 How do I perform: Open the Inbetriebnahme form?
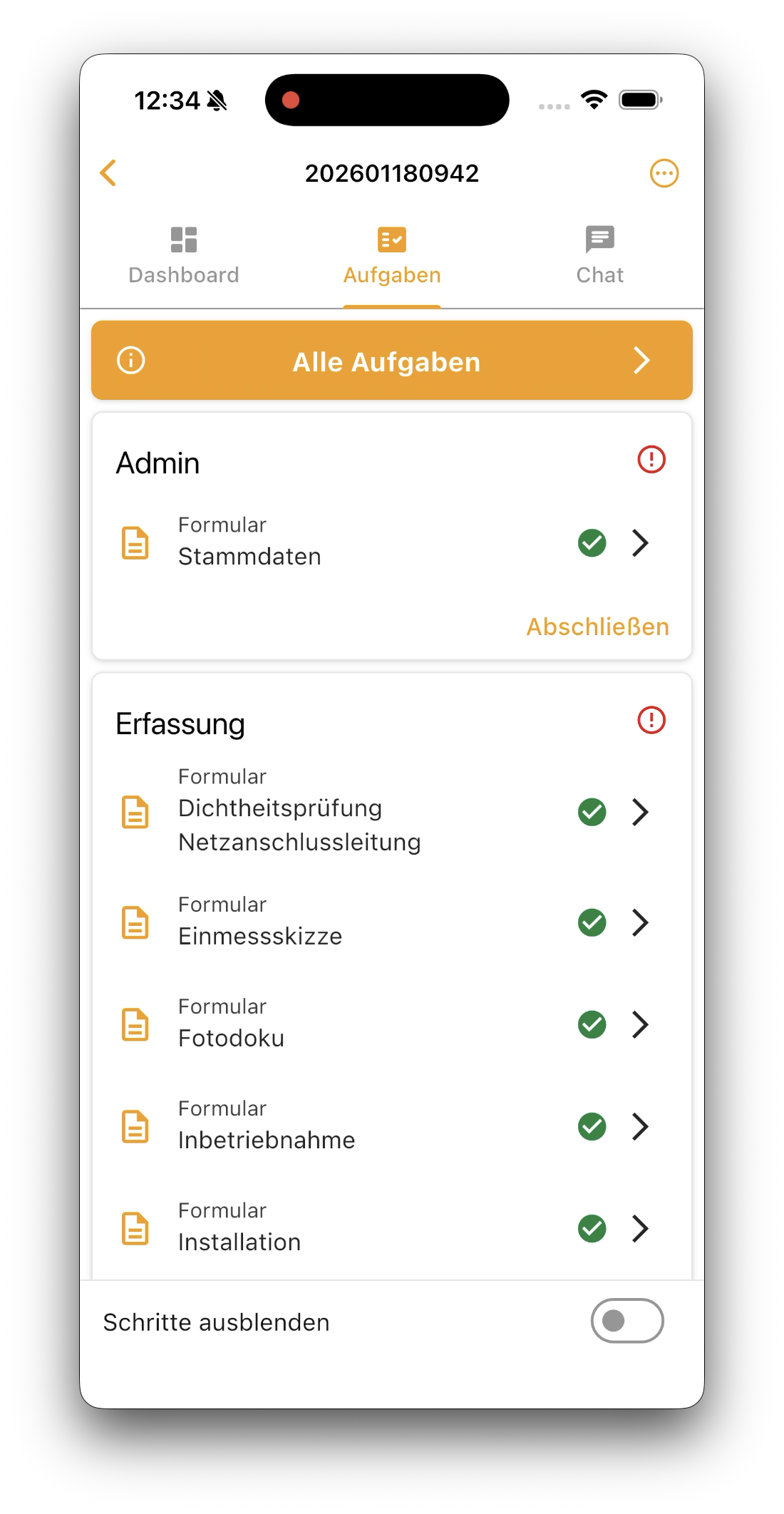(391, 1126)
